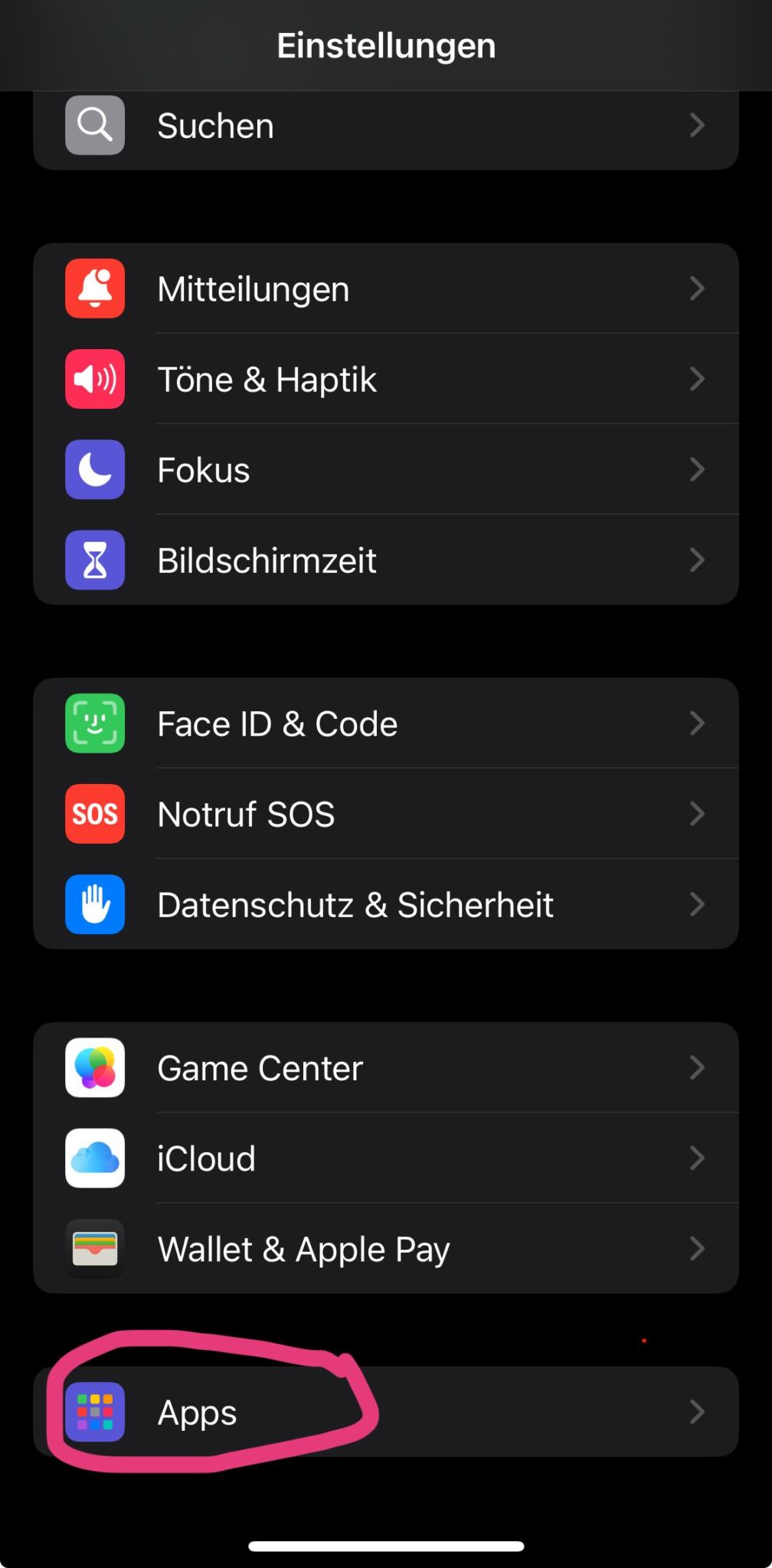Open iCloud settings
The height and width of the screenshot is (1568, 772).
click(x=385, y=1158)
